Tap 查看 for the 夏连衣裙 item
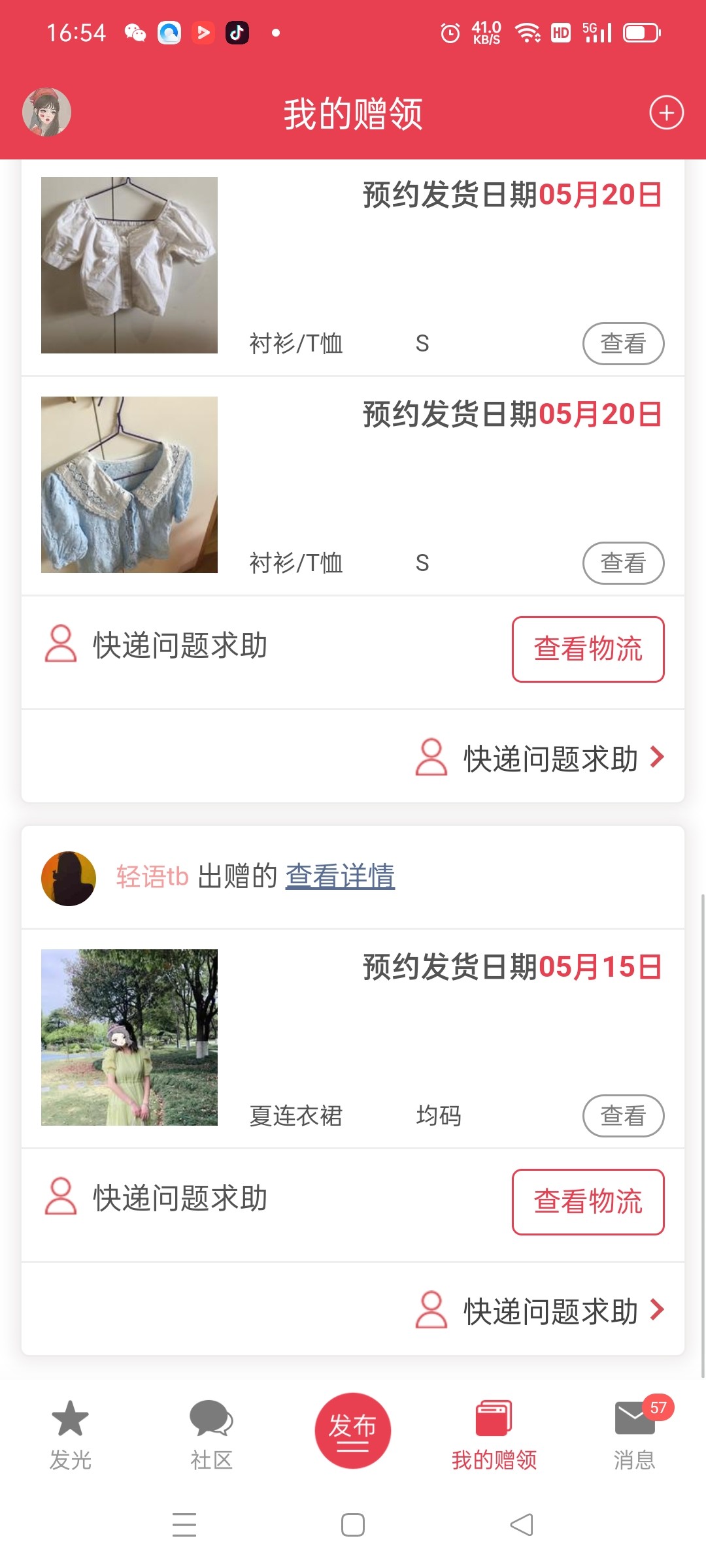Screen dimensions: 706x1568 (623, 1116)
